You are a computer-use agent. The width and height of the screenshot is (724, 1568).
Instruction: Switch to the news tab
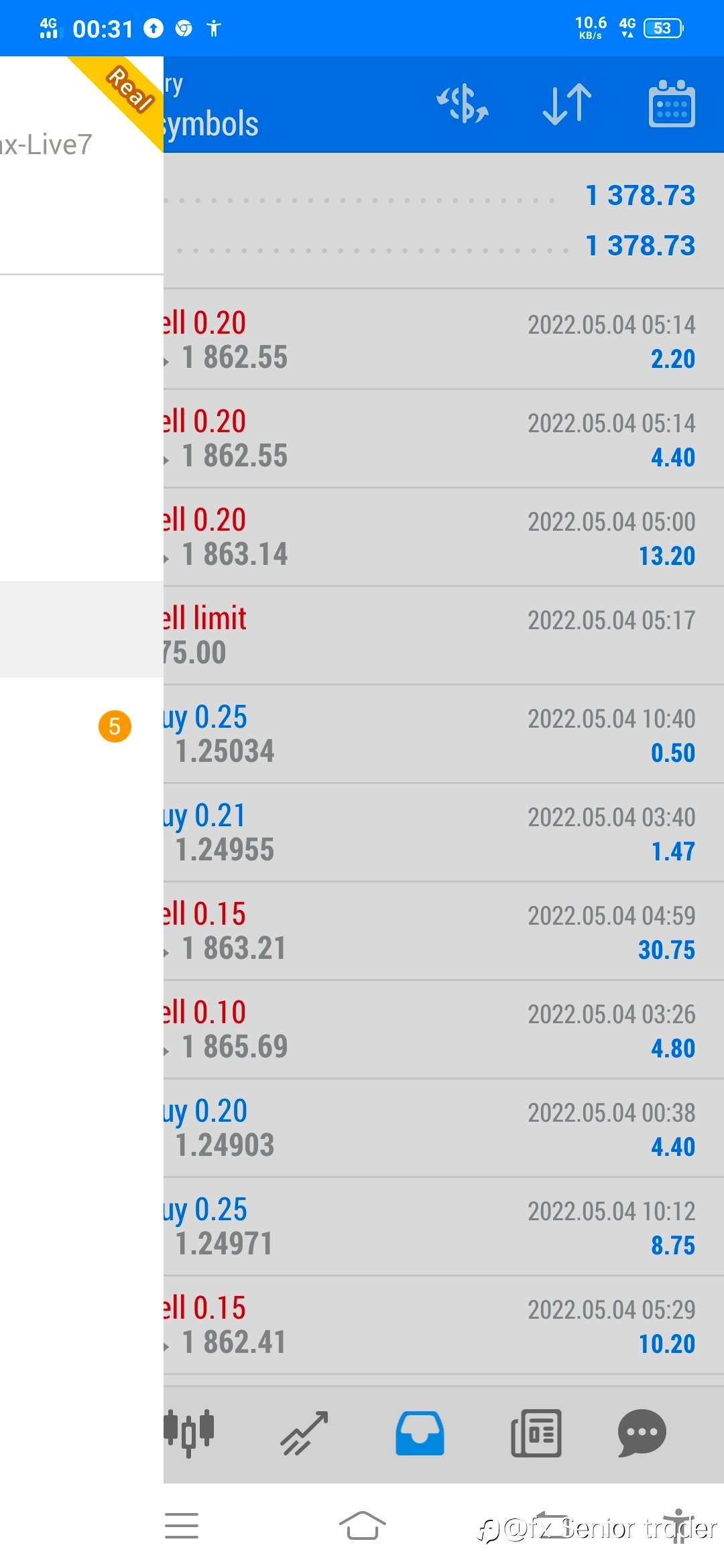(x=536, y=1433)
